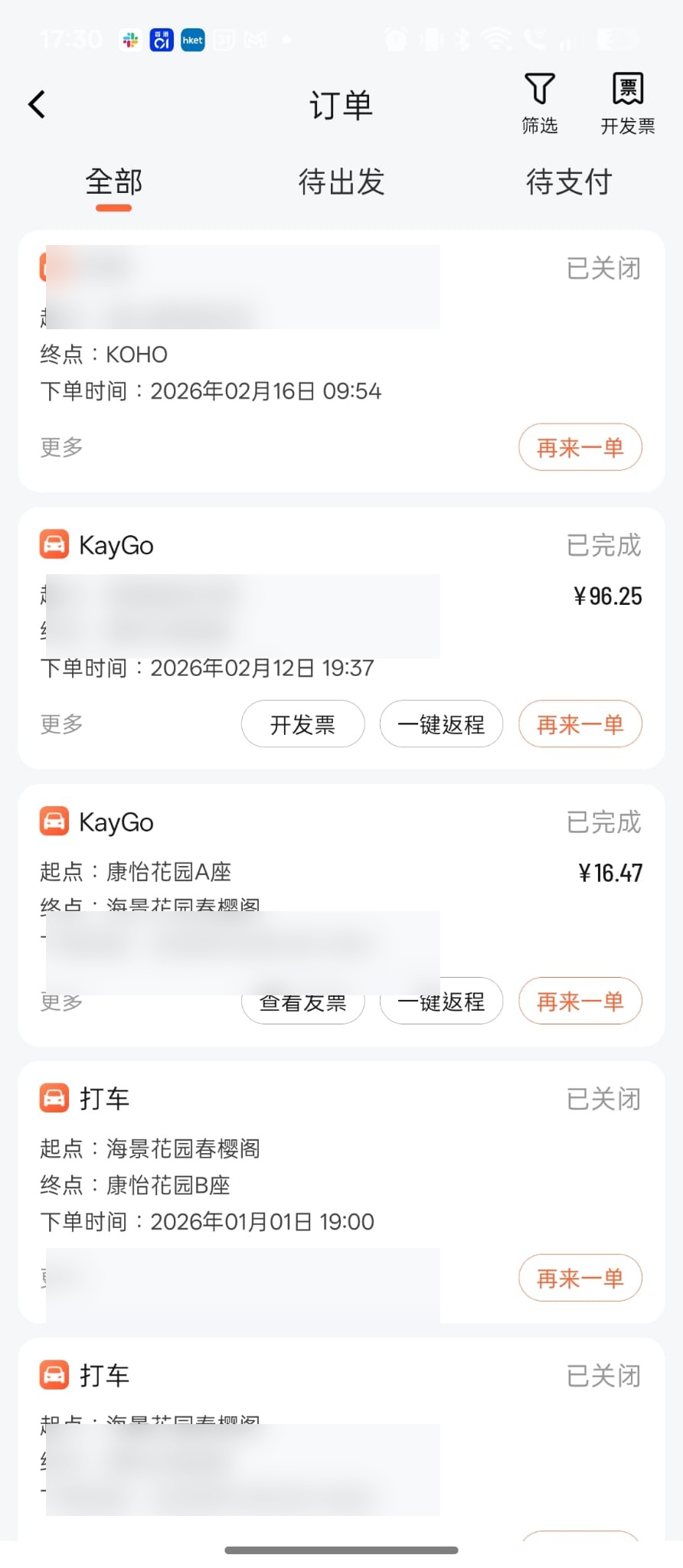Open the 筛选 filter

(539, 103)
